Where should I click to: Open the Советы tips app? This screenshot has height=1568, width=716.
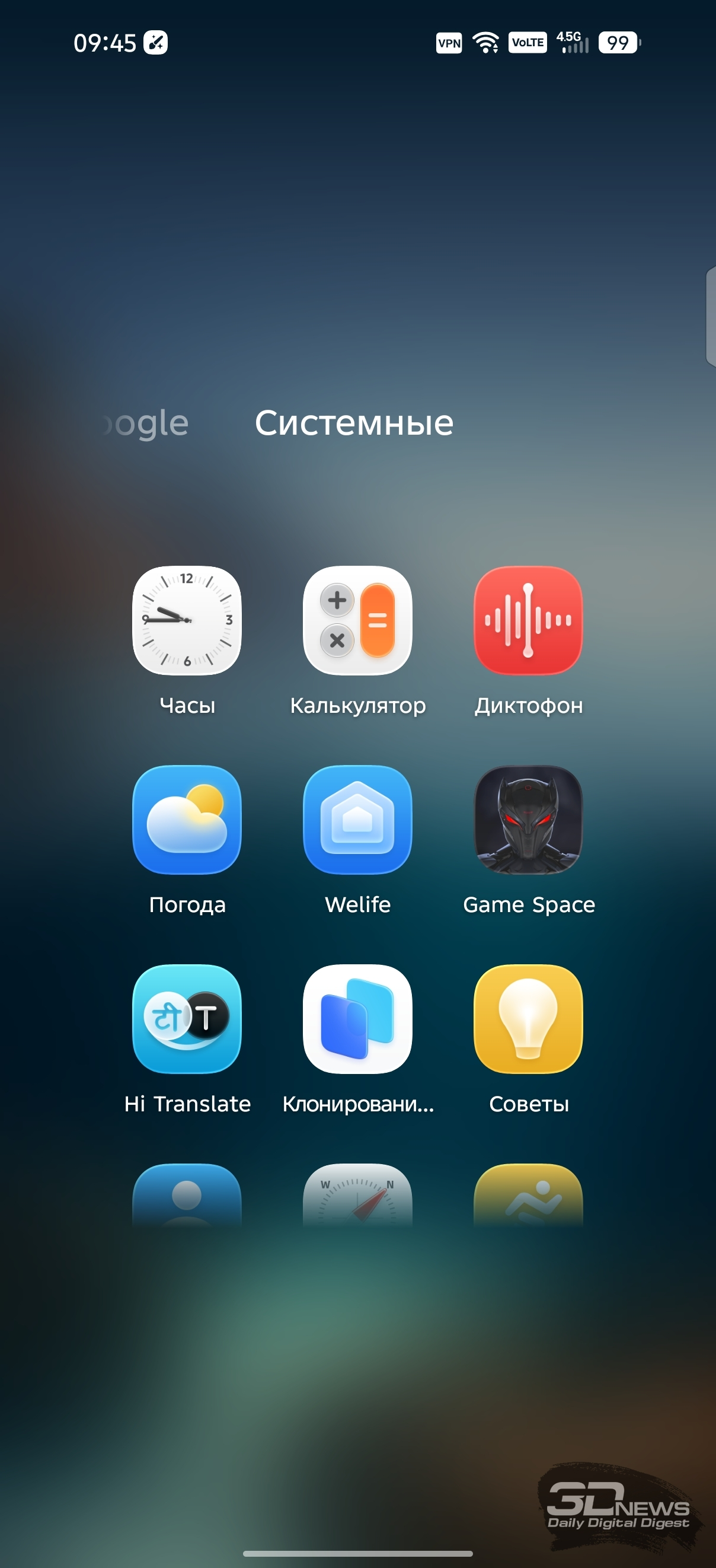point(528,1018)
